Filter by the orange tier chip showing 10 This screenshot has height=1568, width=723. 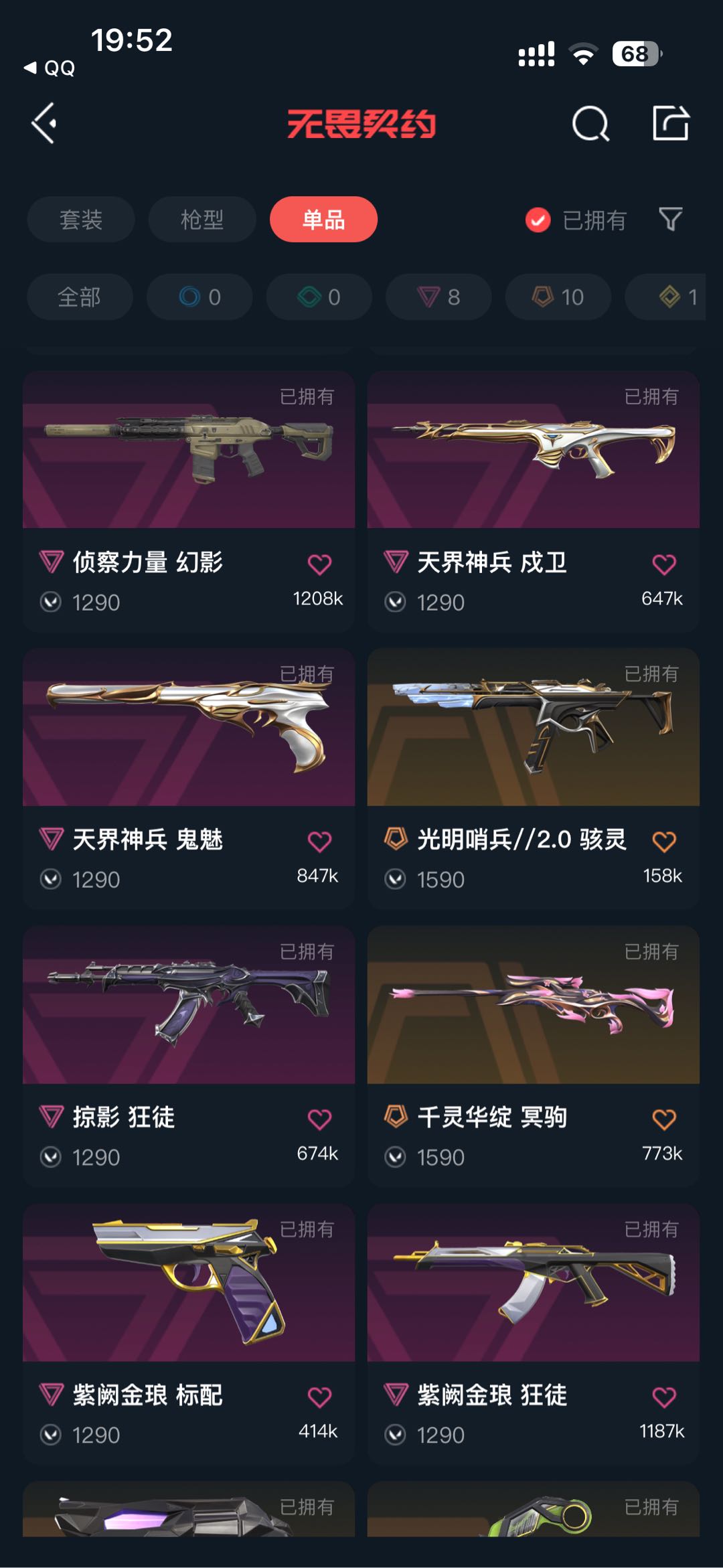558,297
